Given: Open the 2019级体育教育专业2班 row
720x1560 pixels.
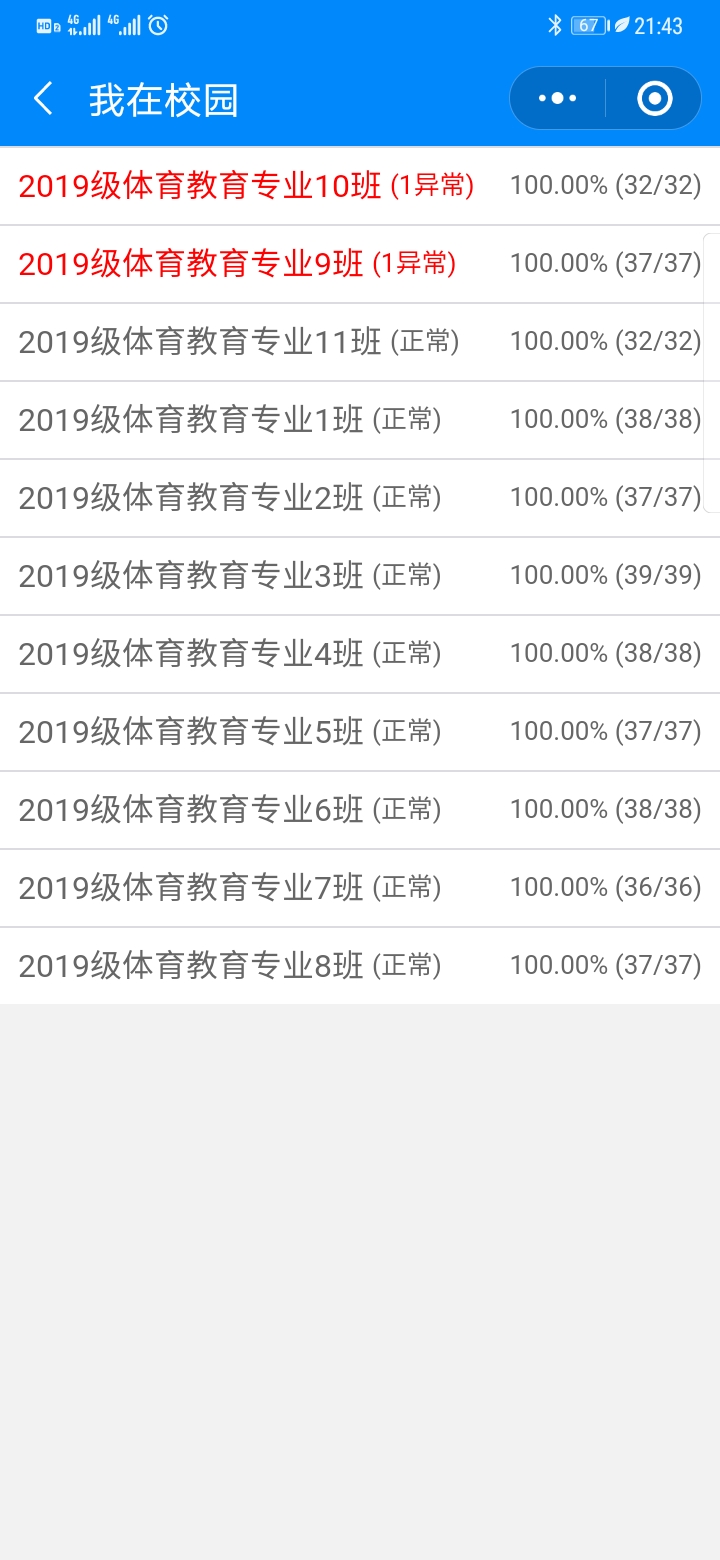Looking at the screenshot, I should [360, 498].
